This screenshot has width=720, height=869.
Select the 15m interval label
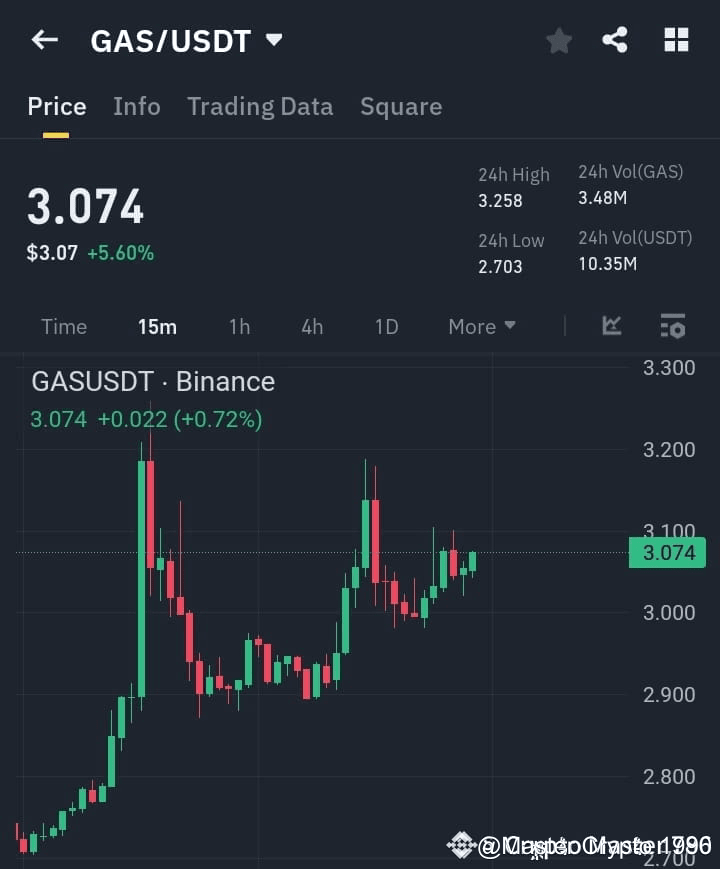tap(158, 326)
